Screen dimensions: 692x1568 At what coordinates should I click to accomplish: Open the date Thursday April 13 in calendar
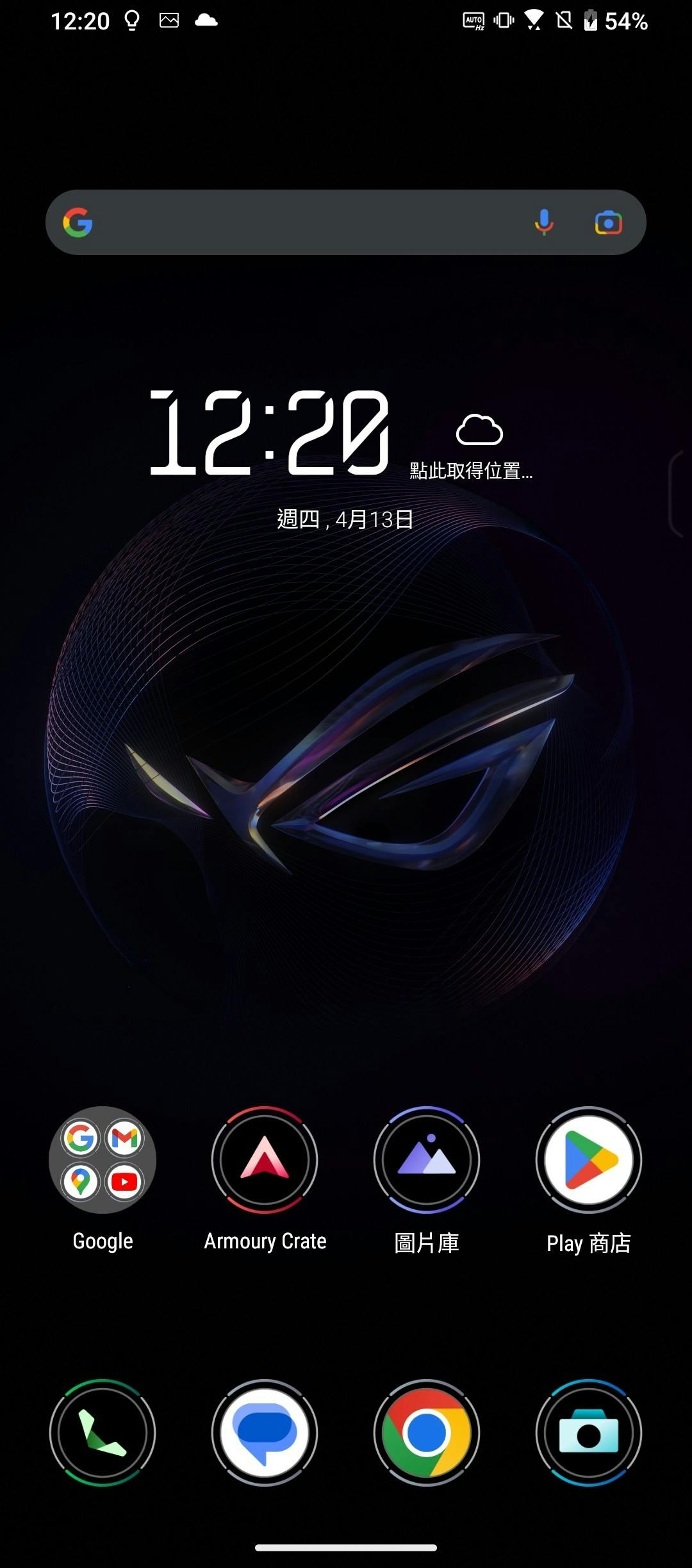[x=345, y=519]
